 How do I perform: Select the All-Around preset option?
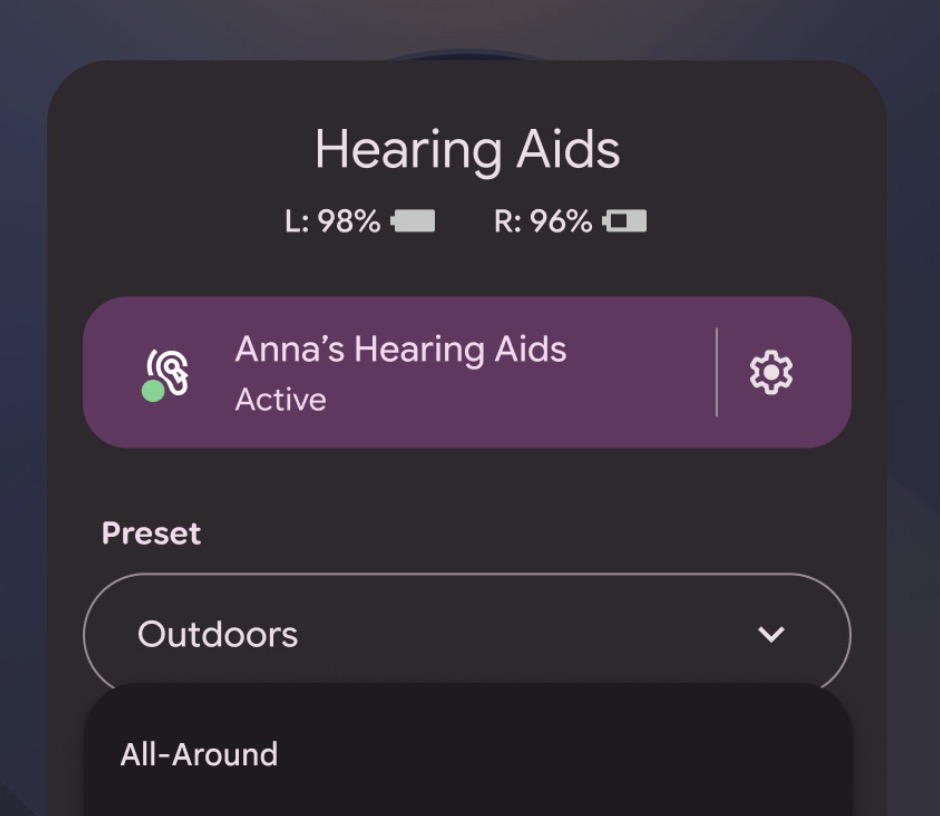(x=199, y=754)
